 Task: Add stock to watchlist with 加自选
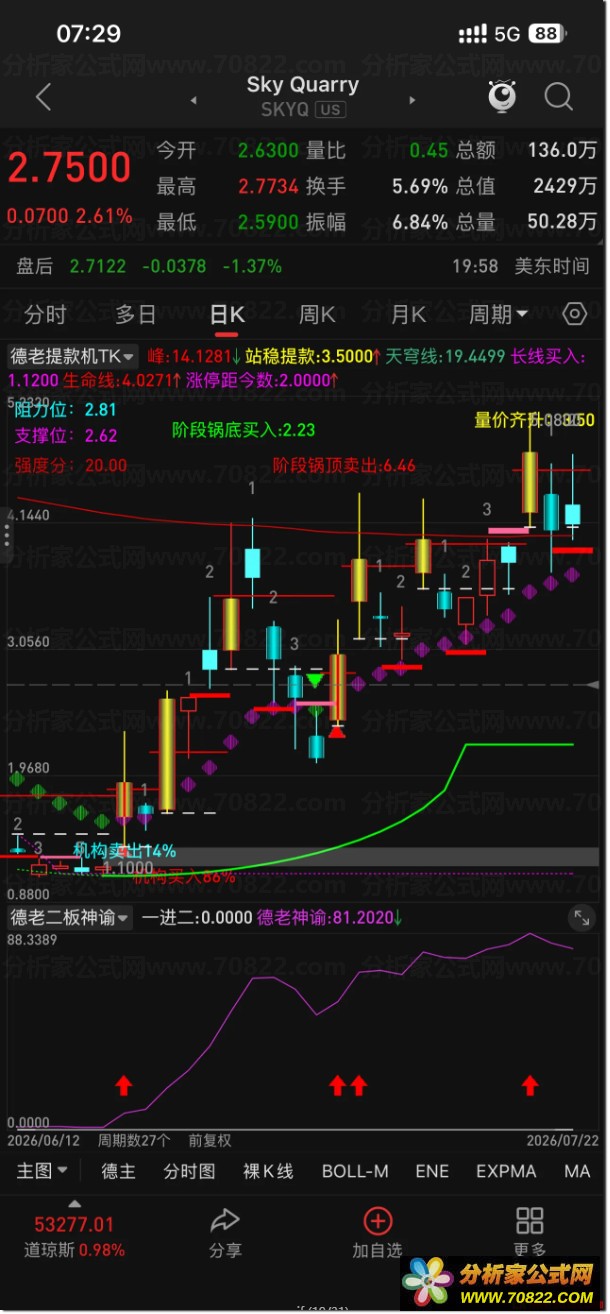click(x=377, y=1232)
